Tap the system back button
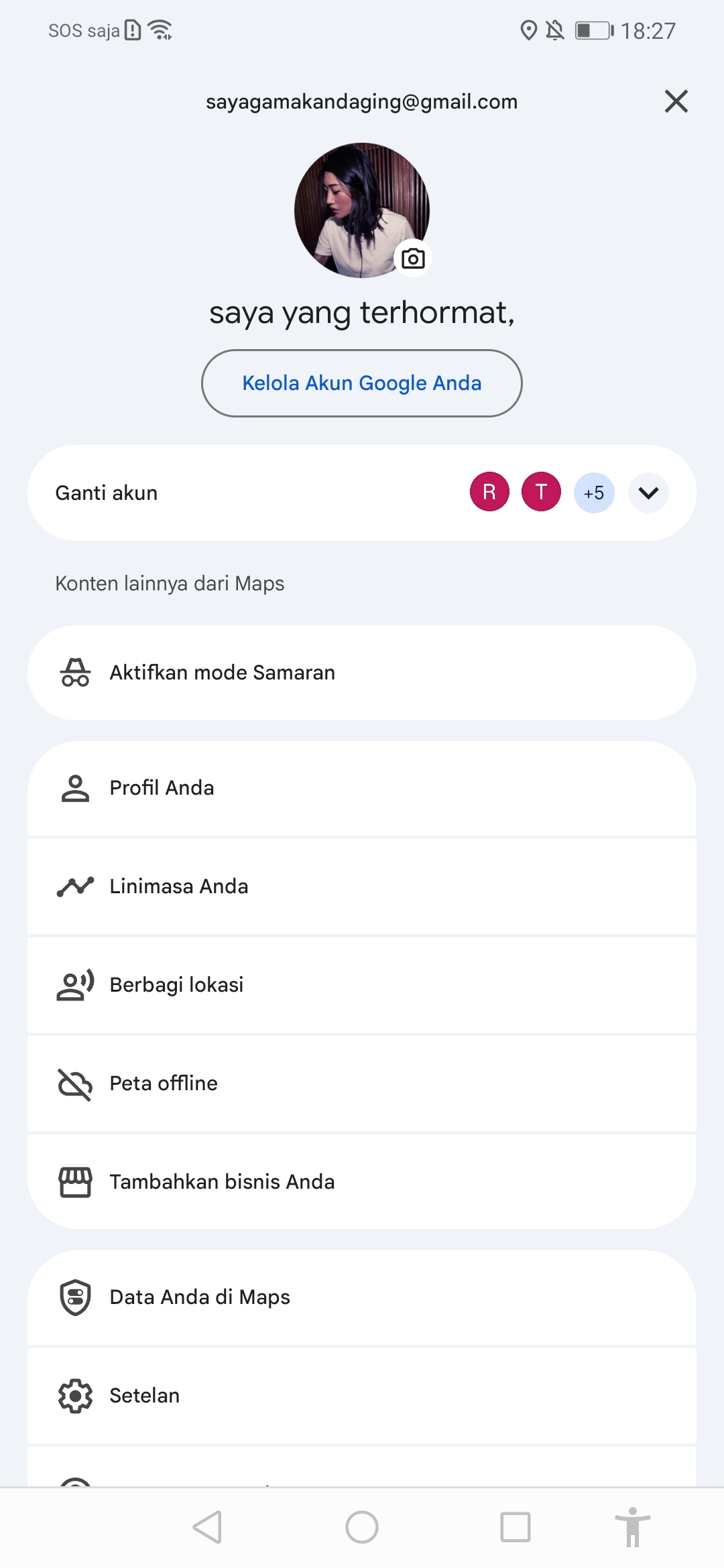Screen dimensions: 724x1568 pos(208,1528)
